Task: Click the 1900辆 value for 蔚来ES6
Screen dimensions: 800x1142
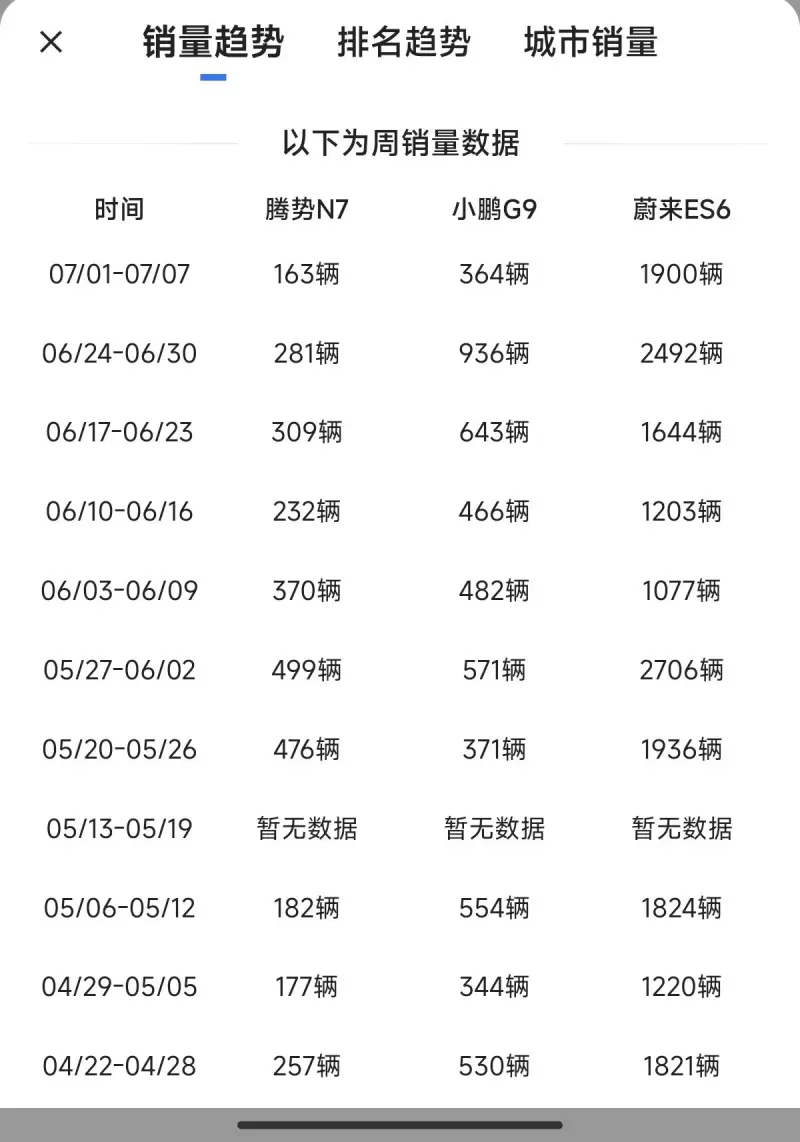Action: tap(683, 274)
